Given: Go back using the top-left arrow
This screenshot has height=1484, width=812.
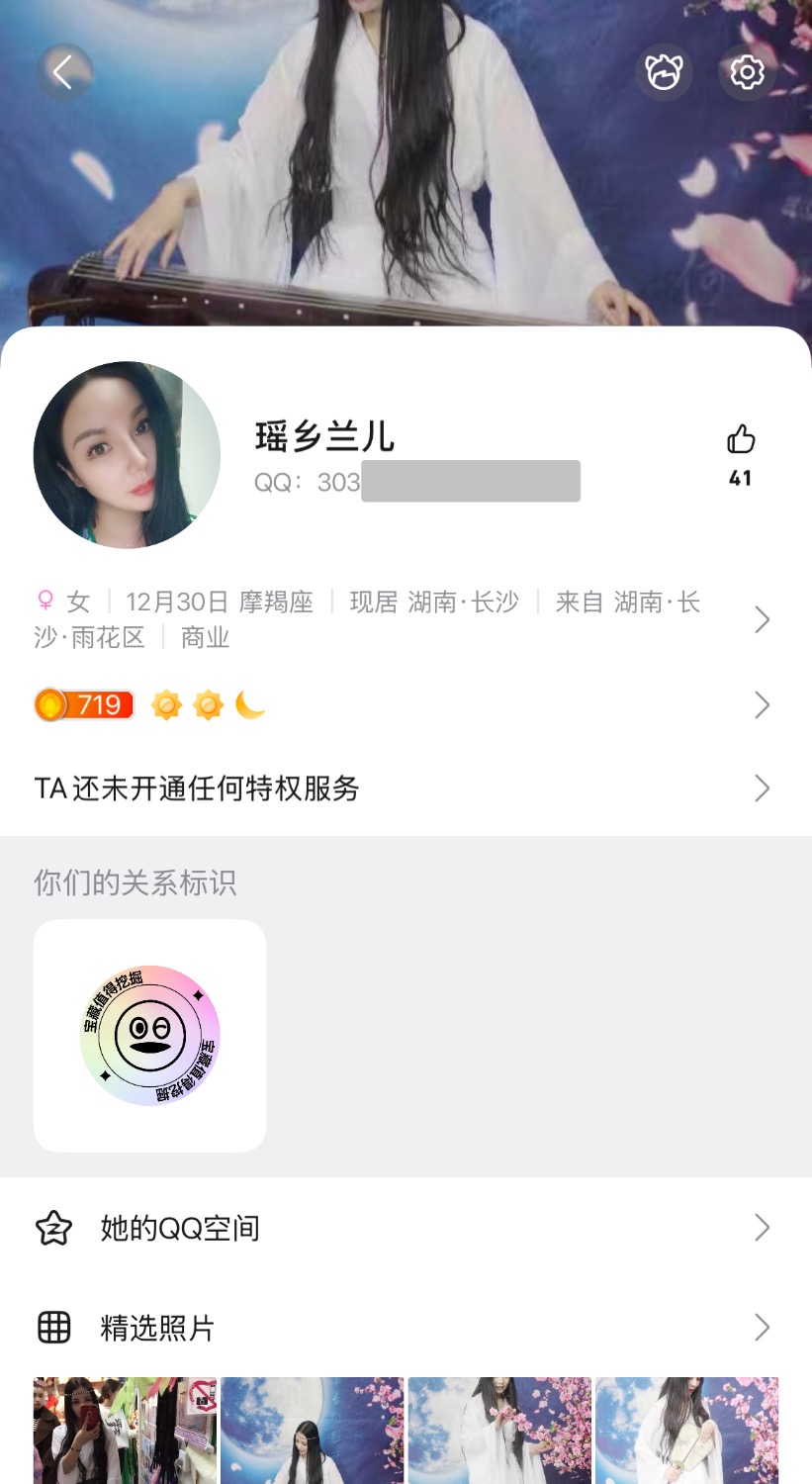Looking at the screenshot, I should point(64,72).
